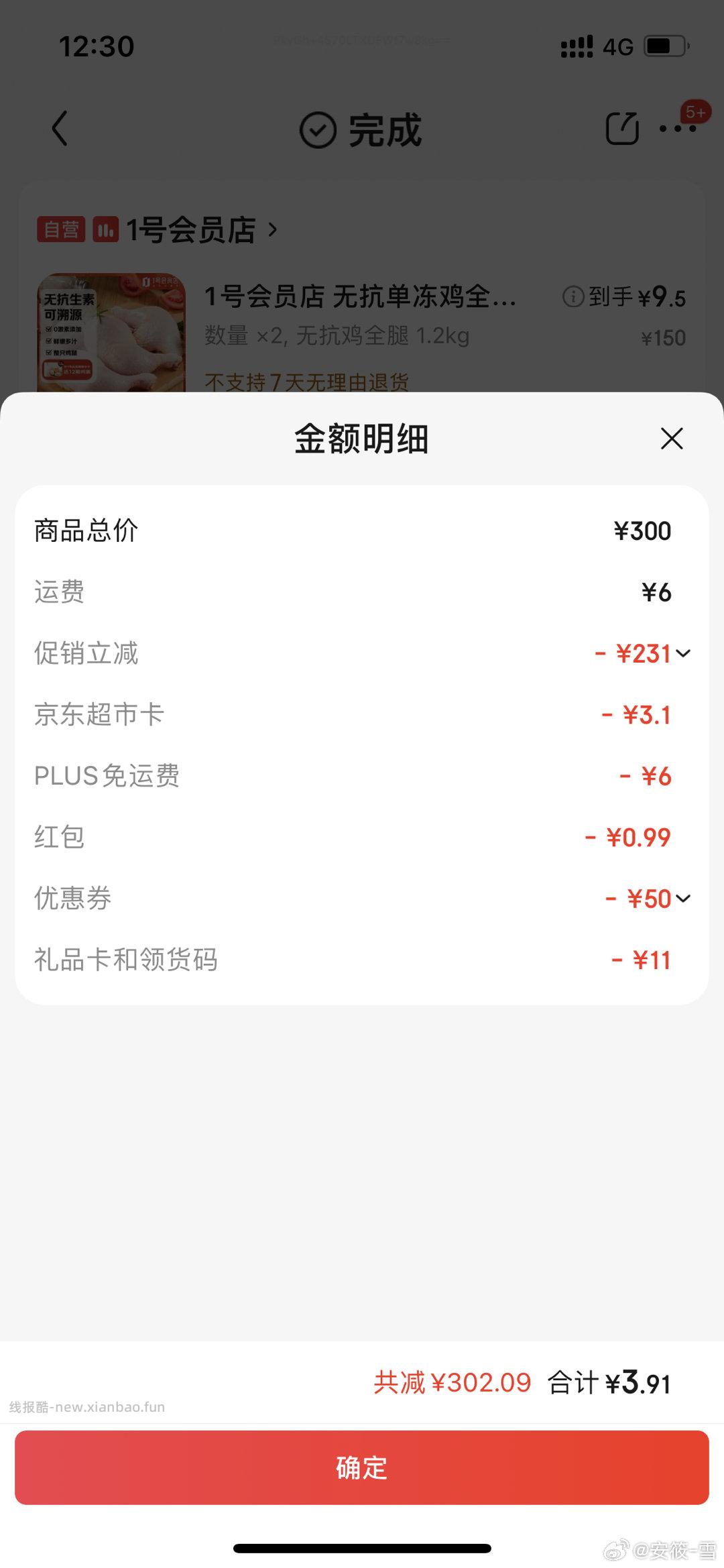This screenshot has height=1568, width=724.
Task: Click the signal strength bars
Action: (577, 44)
